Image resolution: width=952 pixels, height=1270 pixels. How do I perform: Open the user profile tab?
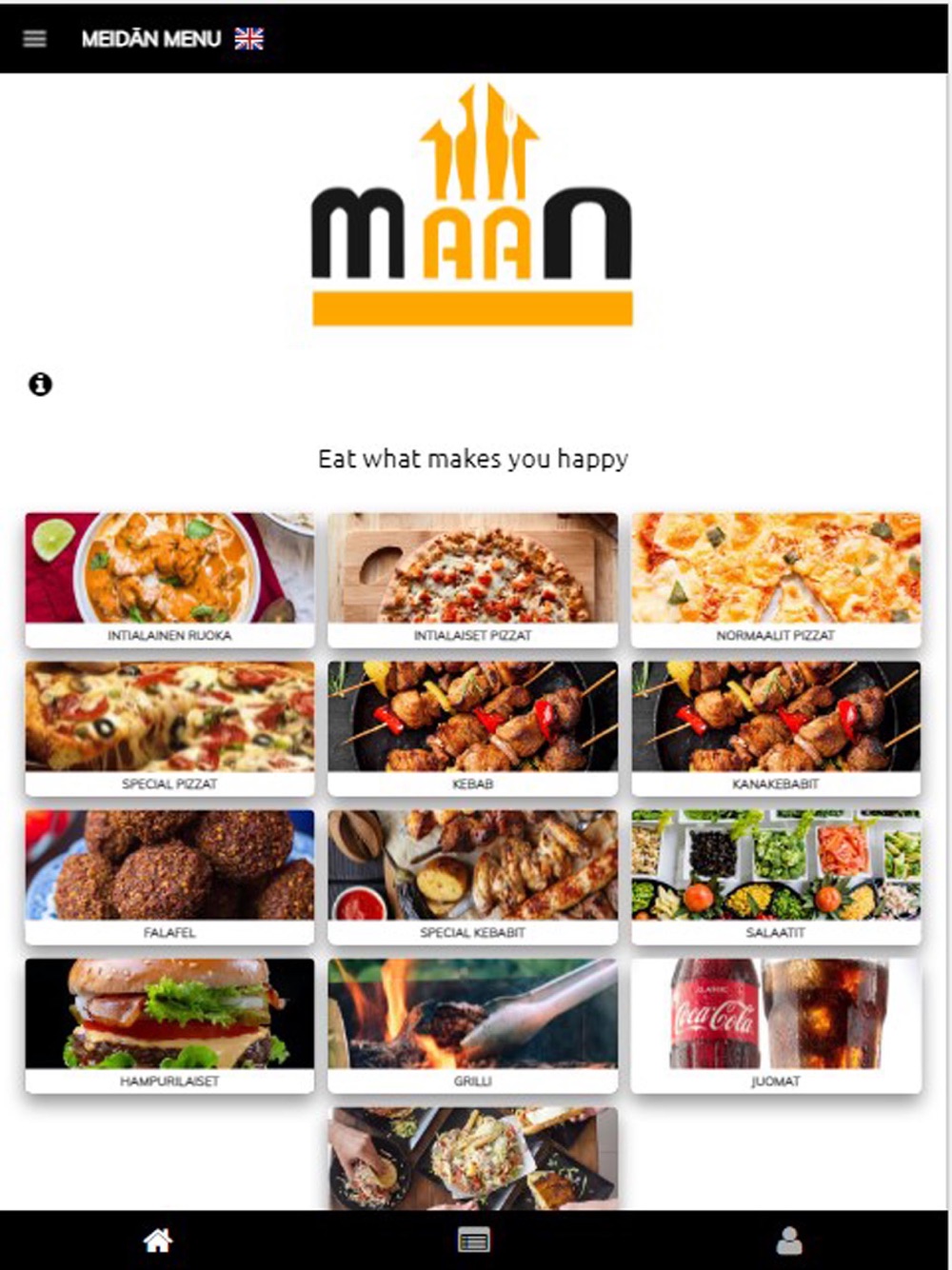pos(789,1240)
